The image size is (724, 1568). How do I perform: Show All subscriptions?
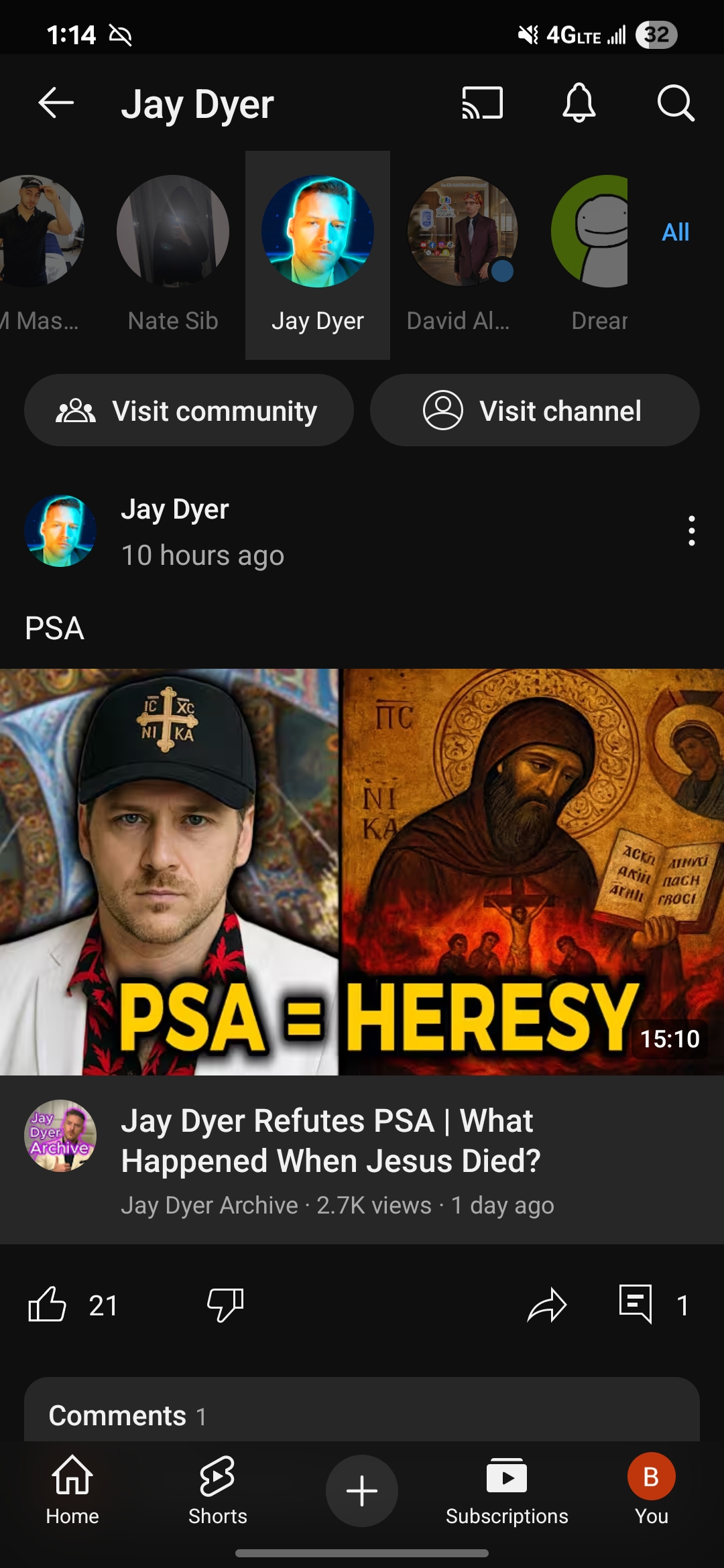[x=676, y=232]
